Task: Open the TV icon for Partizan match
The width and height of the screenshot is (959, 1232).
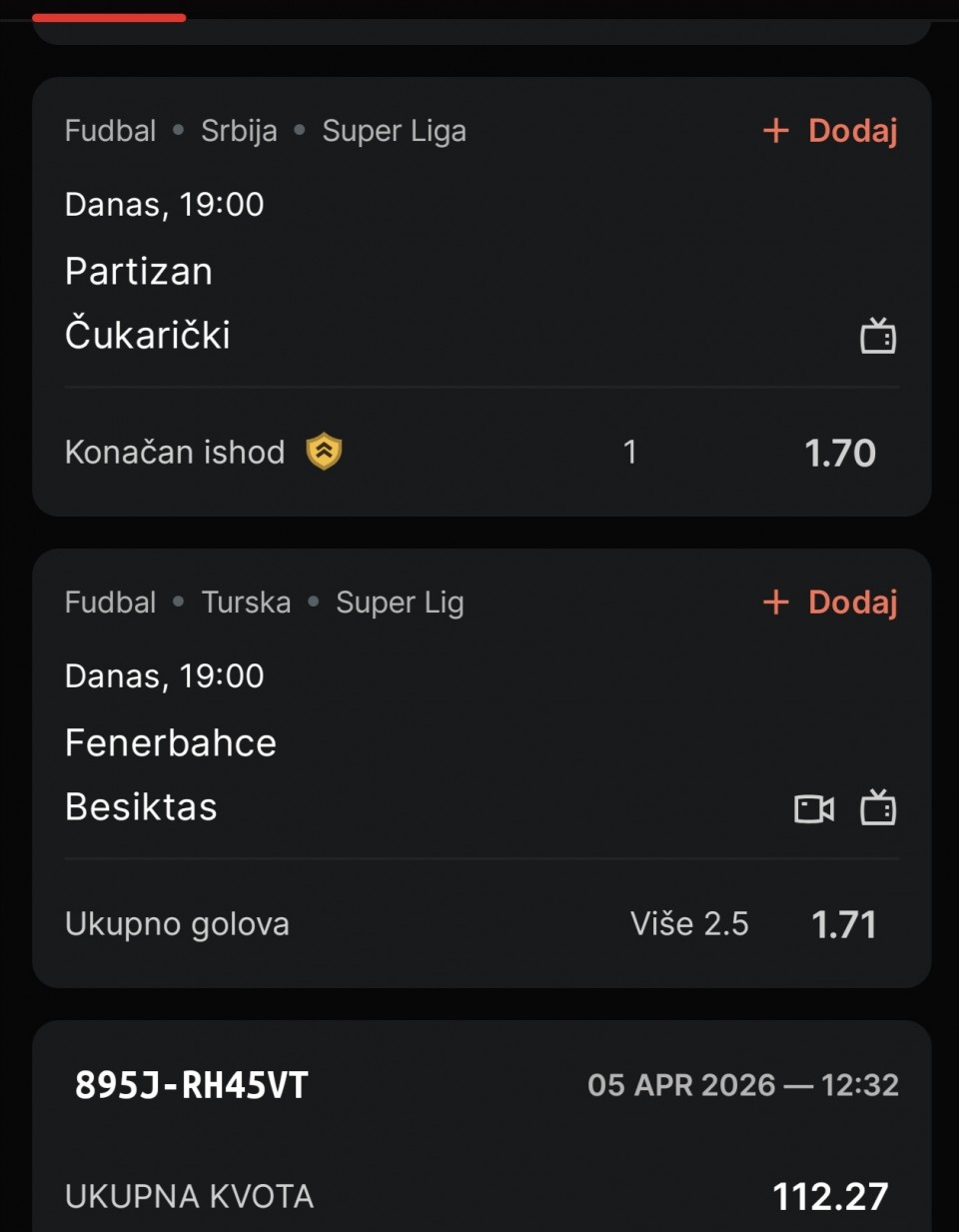Action: coord(878,337)
